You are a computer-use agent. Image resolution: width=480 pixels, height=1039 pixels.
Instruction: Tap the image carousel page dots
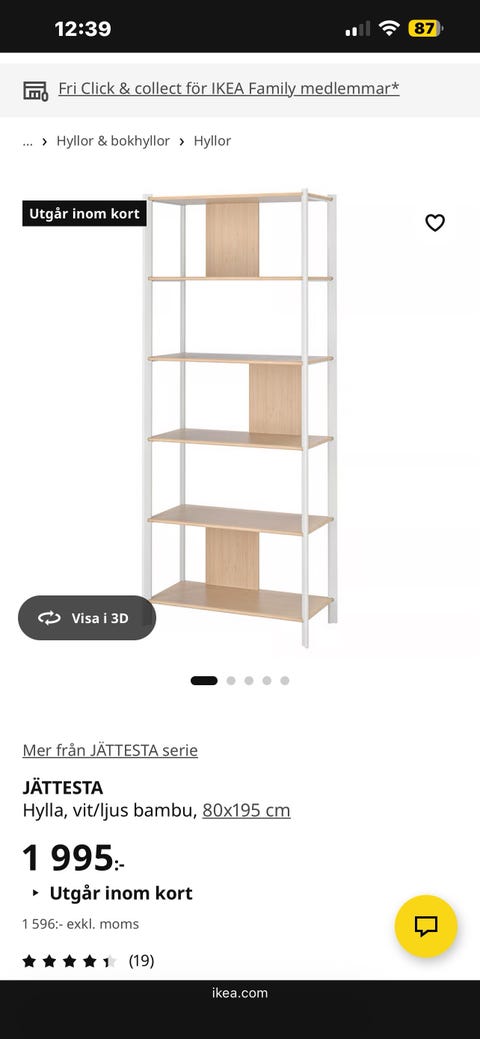(240, 681)
